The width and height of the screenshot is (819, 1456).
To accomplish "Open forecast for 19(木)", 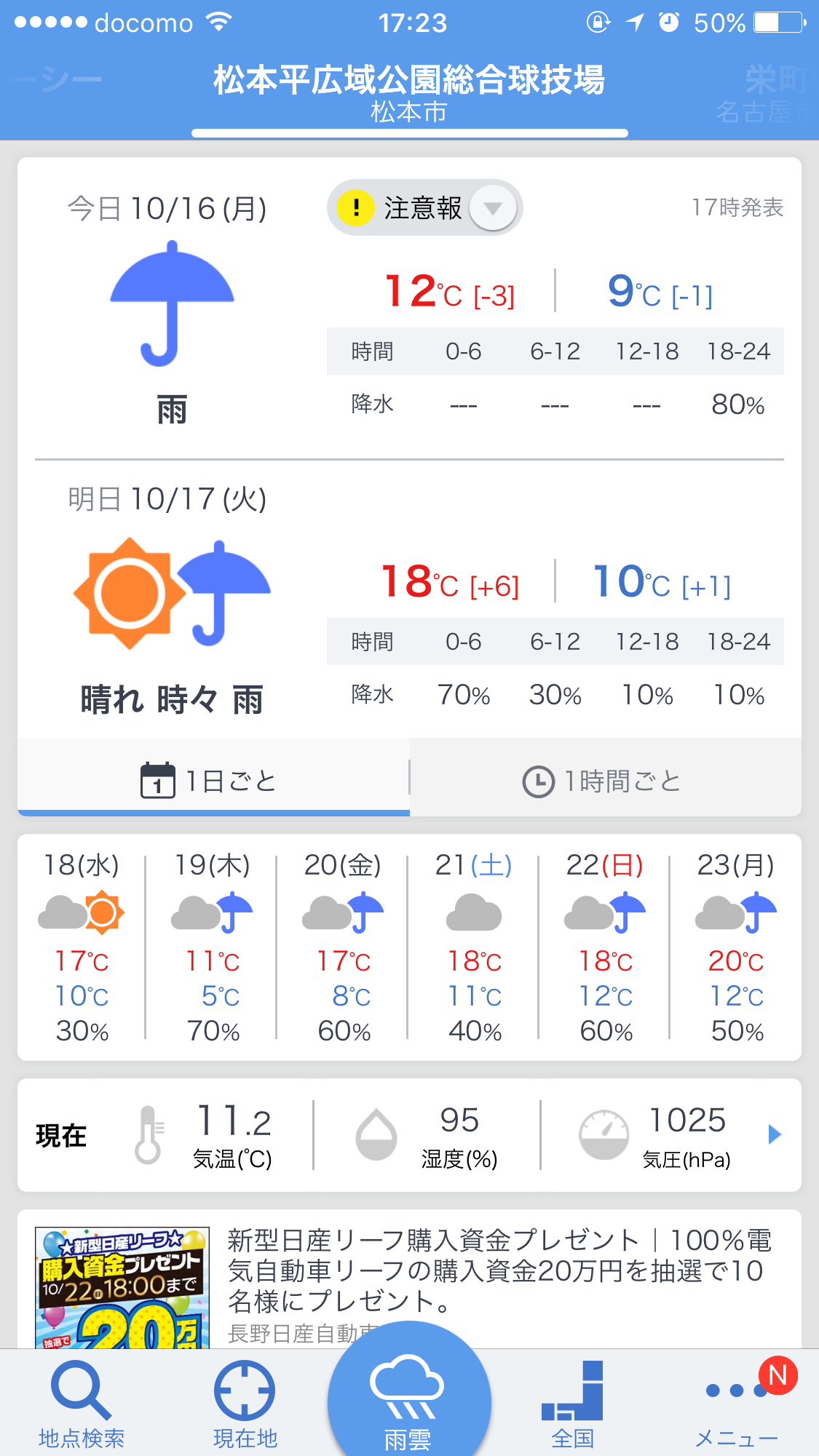I will [212, 946].
